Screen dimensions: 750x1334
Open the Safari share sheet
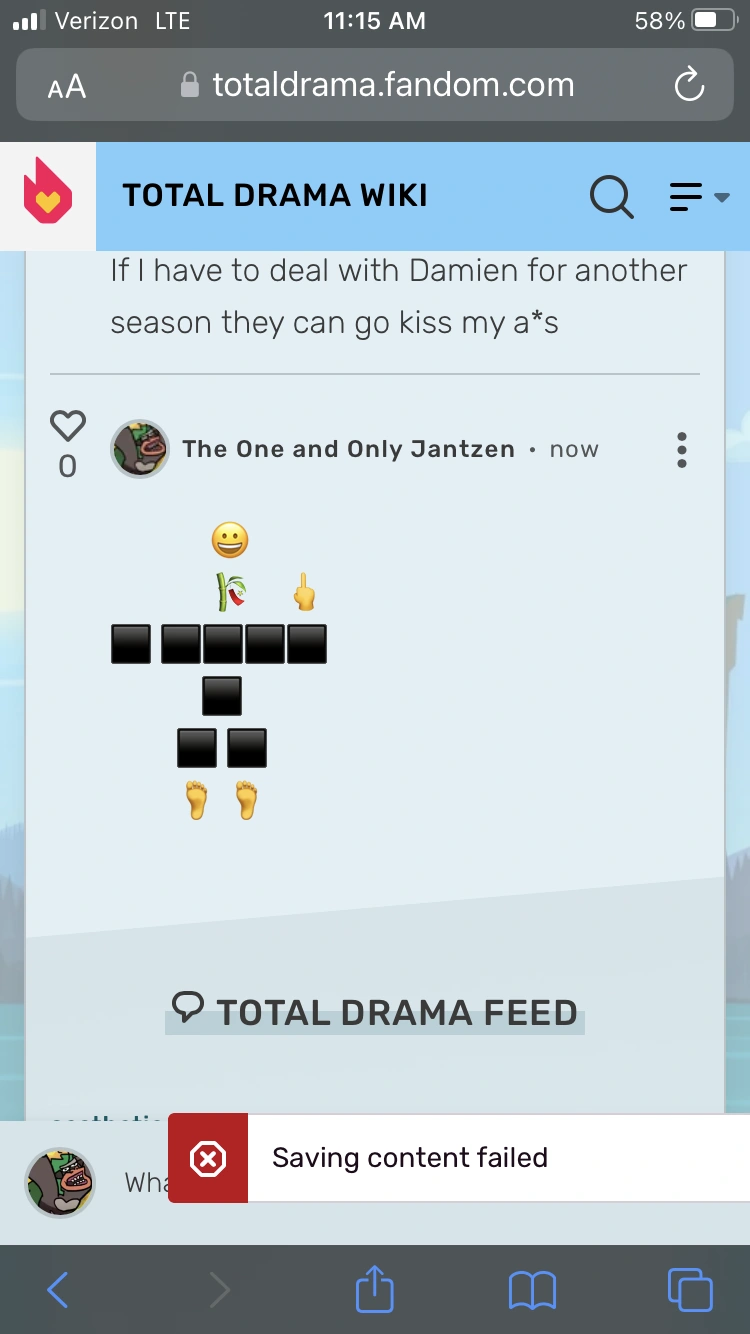coord(374,1289)
